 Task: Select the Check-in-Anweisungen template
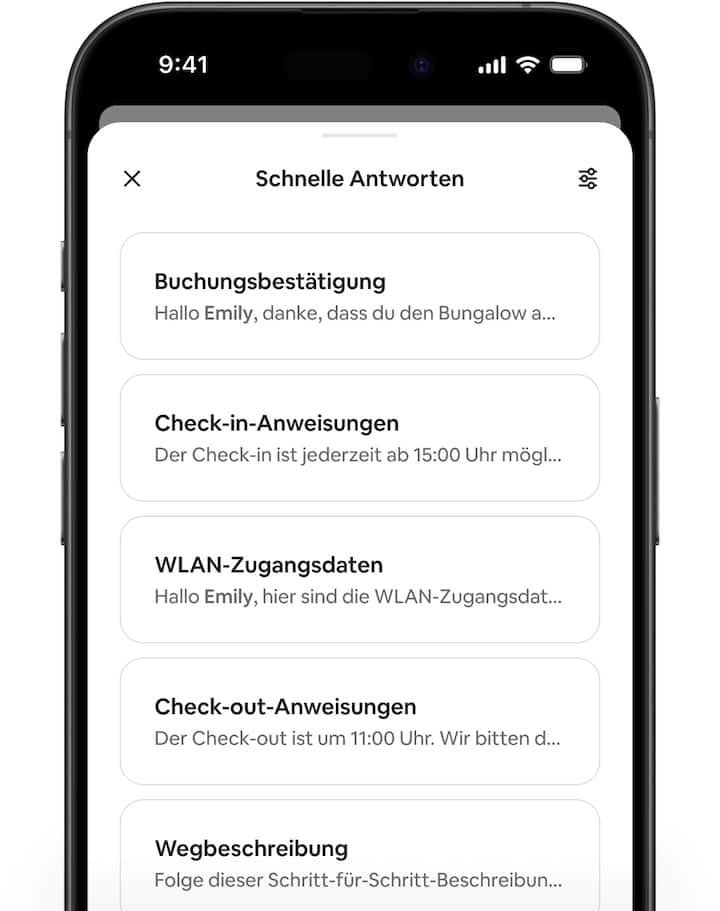click(x=359, y=437)
